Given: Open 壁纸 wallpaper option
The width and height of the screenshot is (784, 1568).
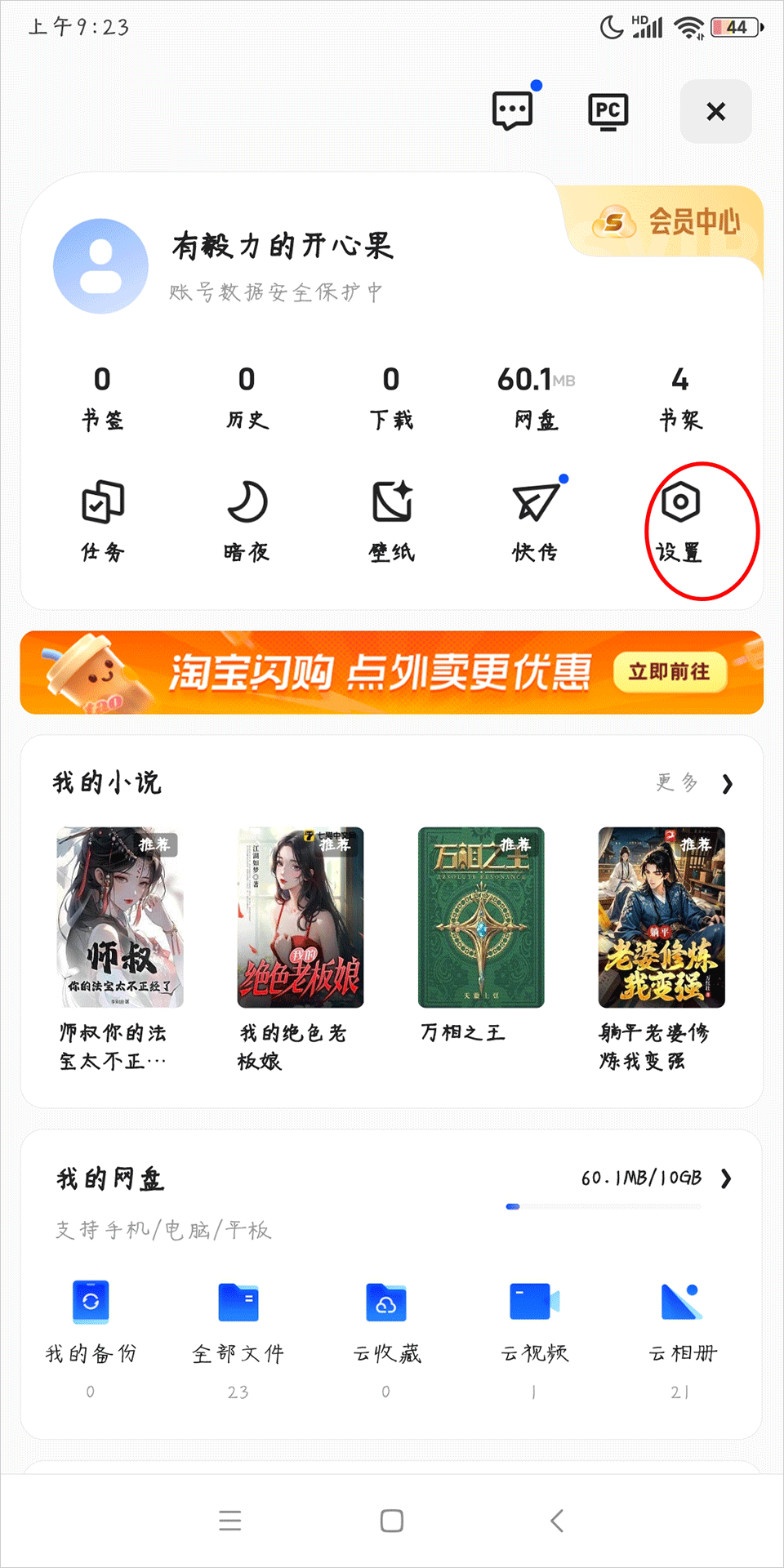Looking at the screenshot, I should coord(392,520).
